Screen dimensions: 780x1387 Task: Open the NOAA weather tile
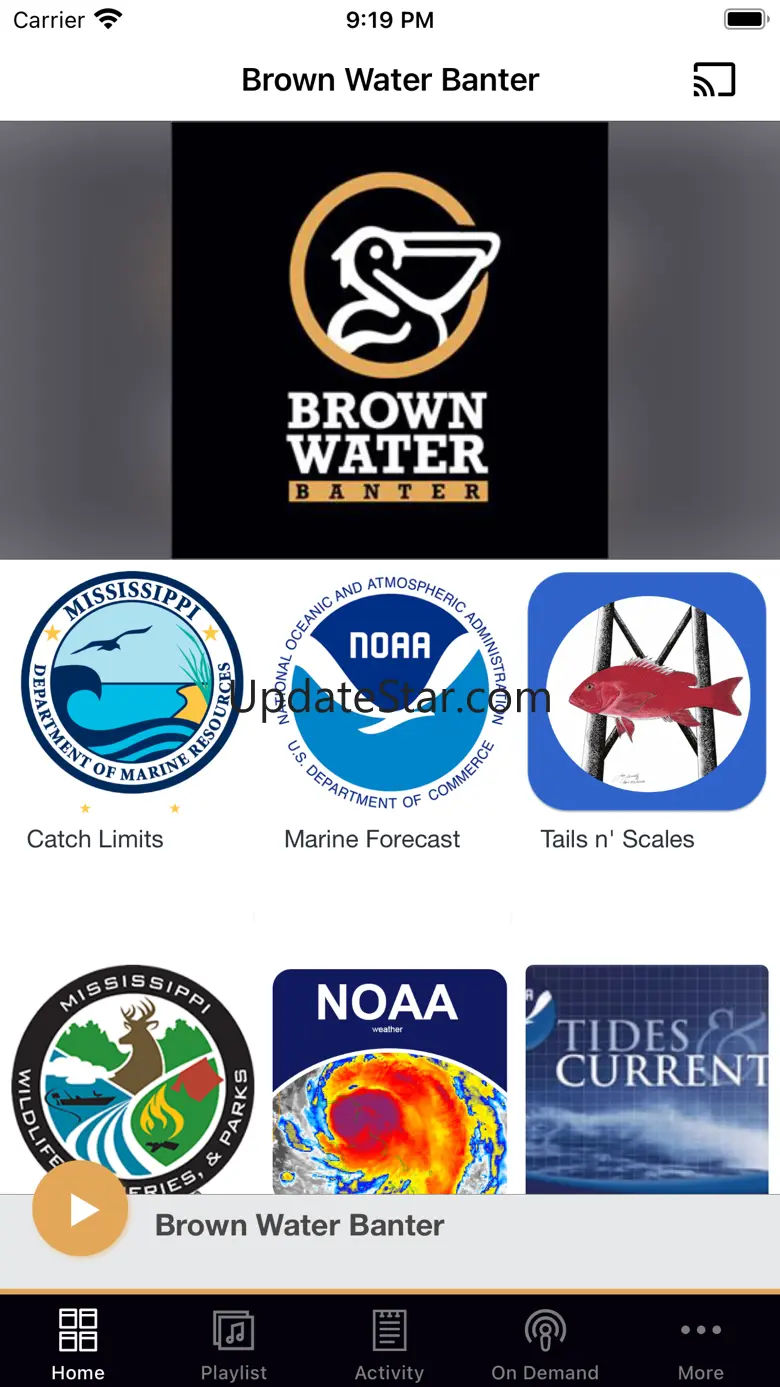tap(390, 1081)
